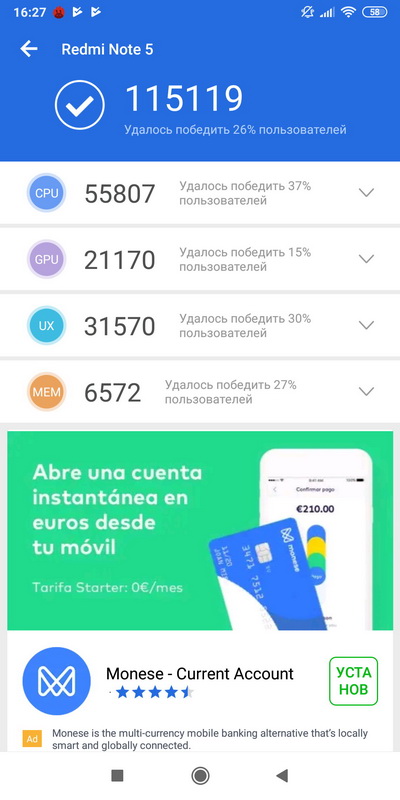Expand the GPU score details
Viewport: 400px width, 800px height.
click(x=366, y=259)
